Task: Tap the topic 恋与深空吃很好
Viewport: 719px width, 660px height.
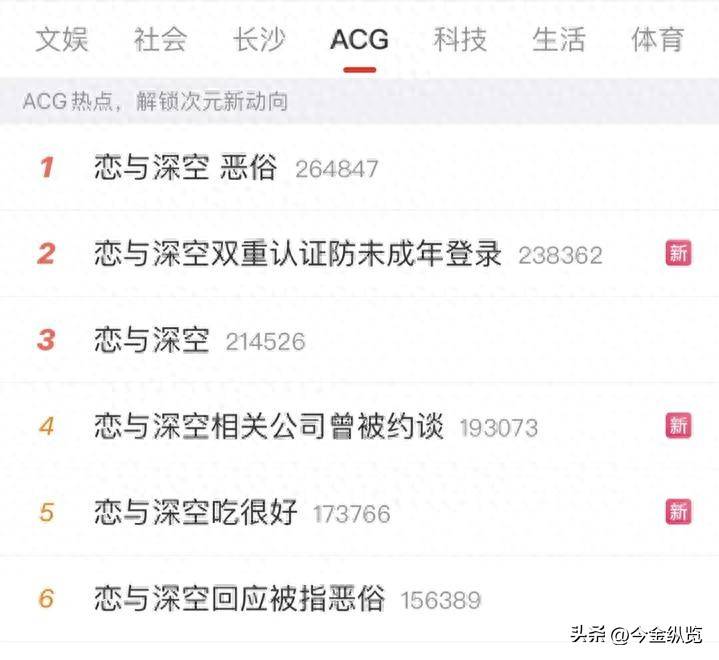Action: [196, 513]
